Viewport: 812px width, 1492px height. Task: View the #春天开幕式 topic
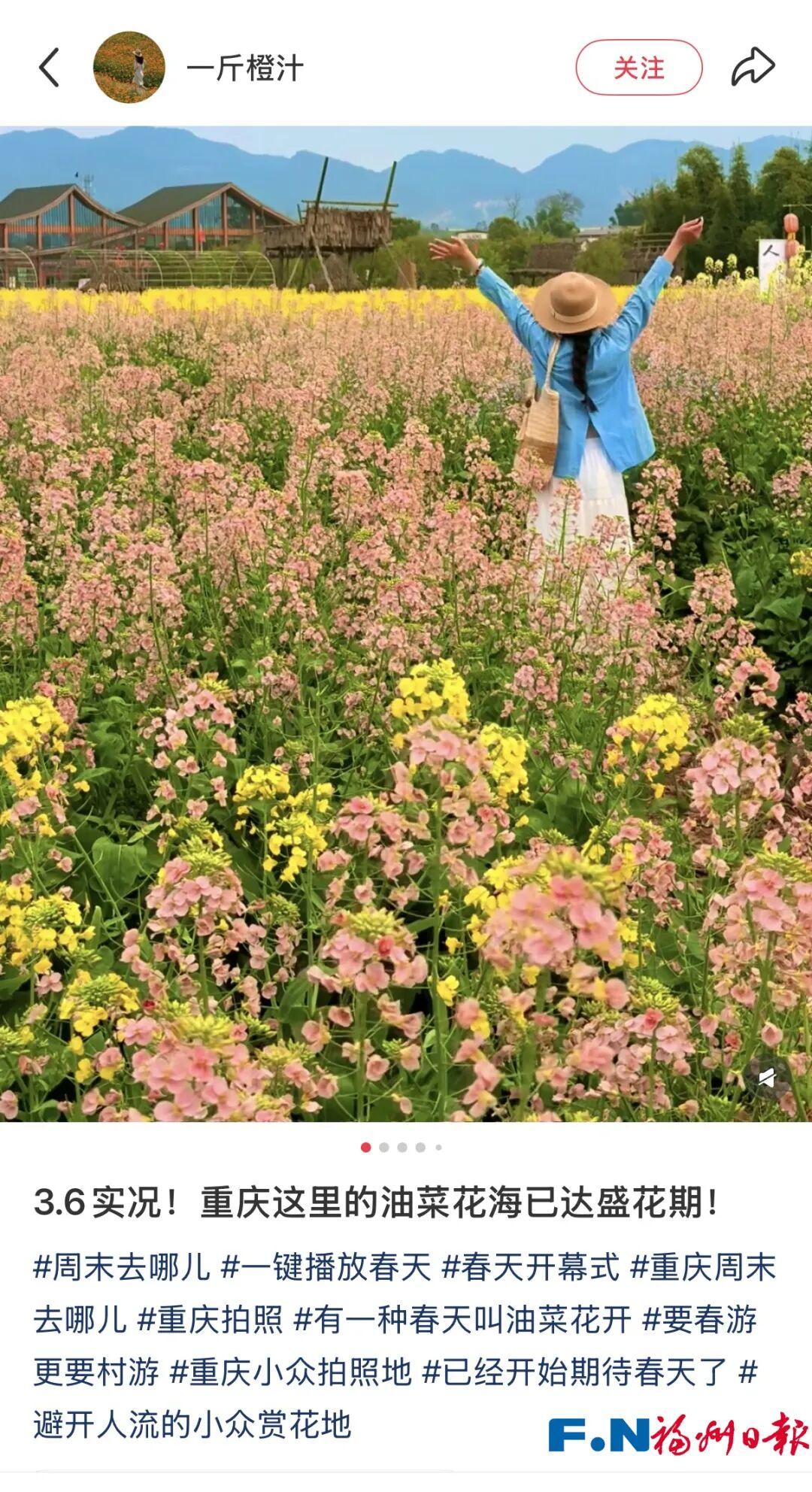pos(530,1267)
